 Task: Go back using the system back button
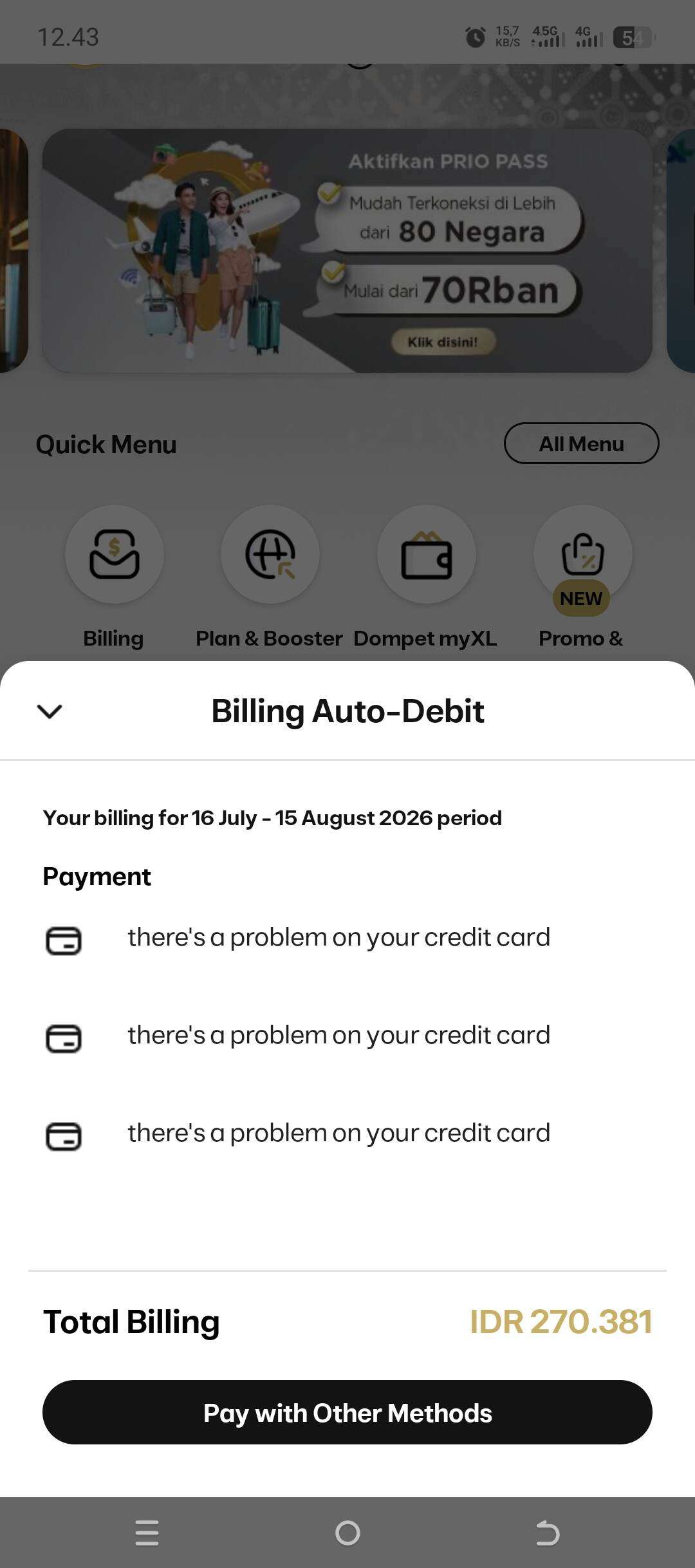tap(548, 1533)
